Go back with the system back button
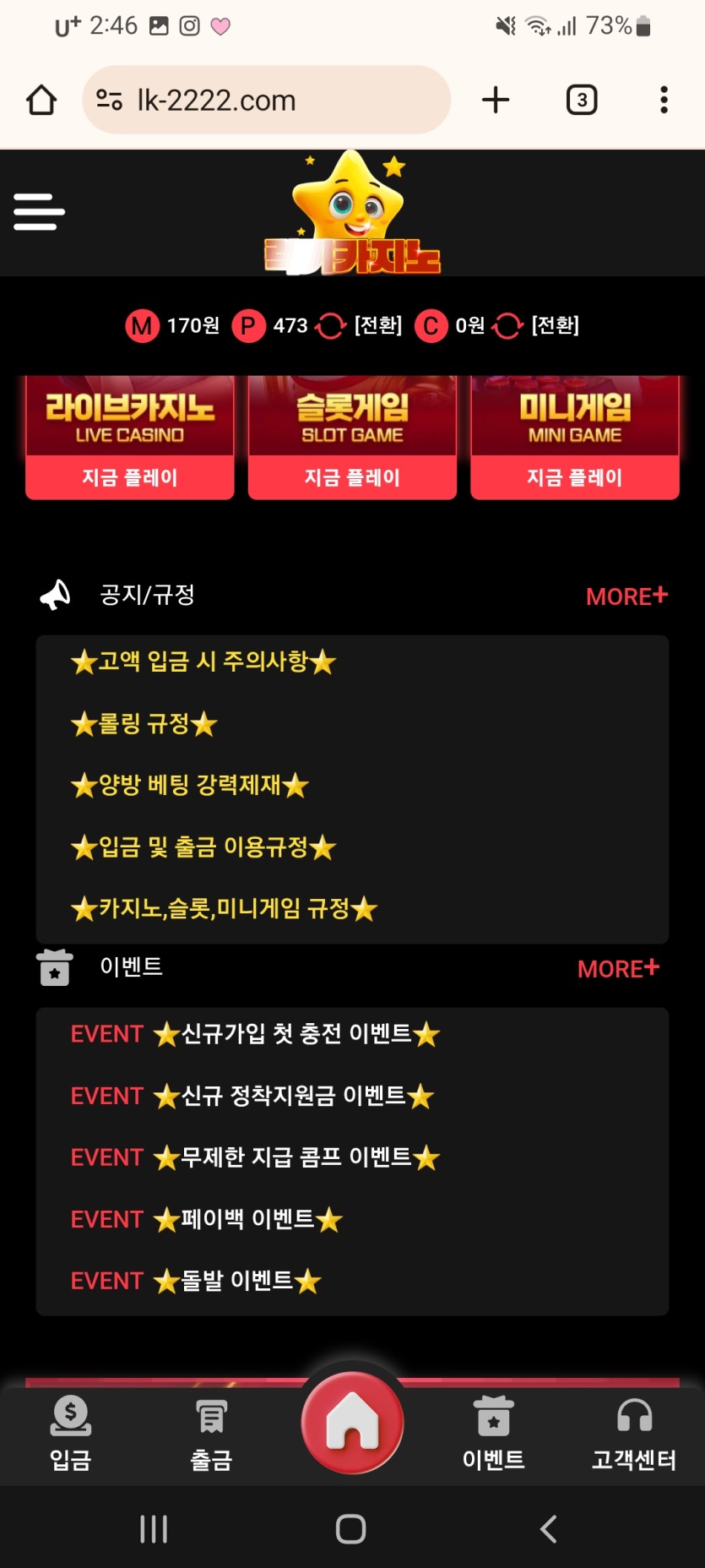The height and width of the screenshot is (1568, 705). 549,1528
